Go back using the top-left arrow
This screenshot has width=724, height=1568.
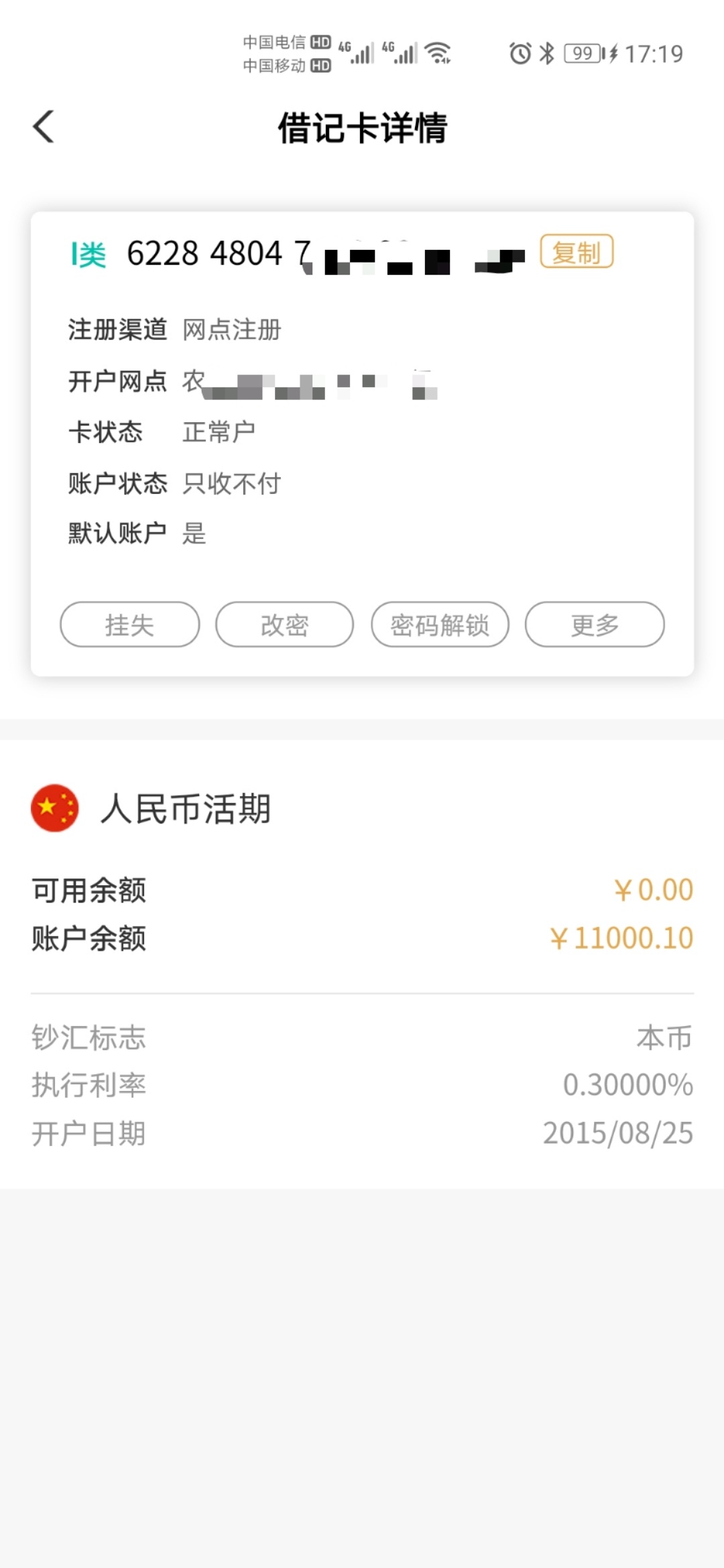pyautogui.click(x=44, y=127)
